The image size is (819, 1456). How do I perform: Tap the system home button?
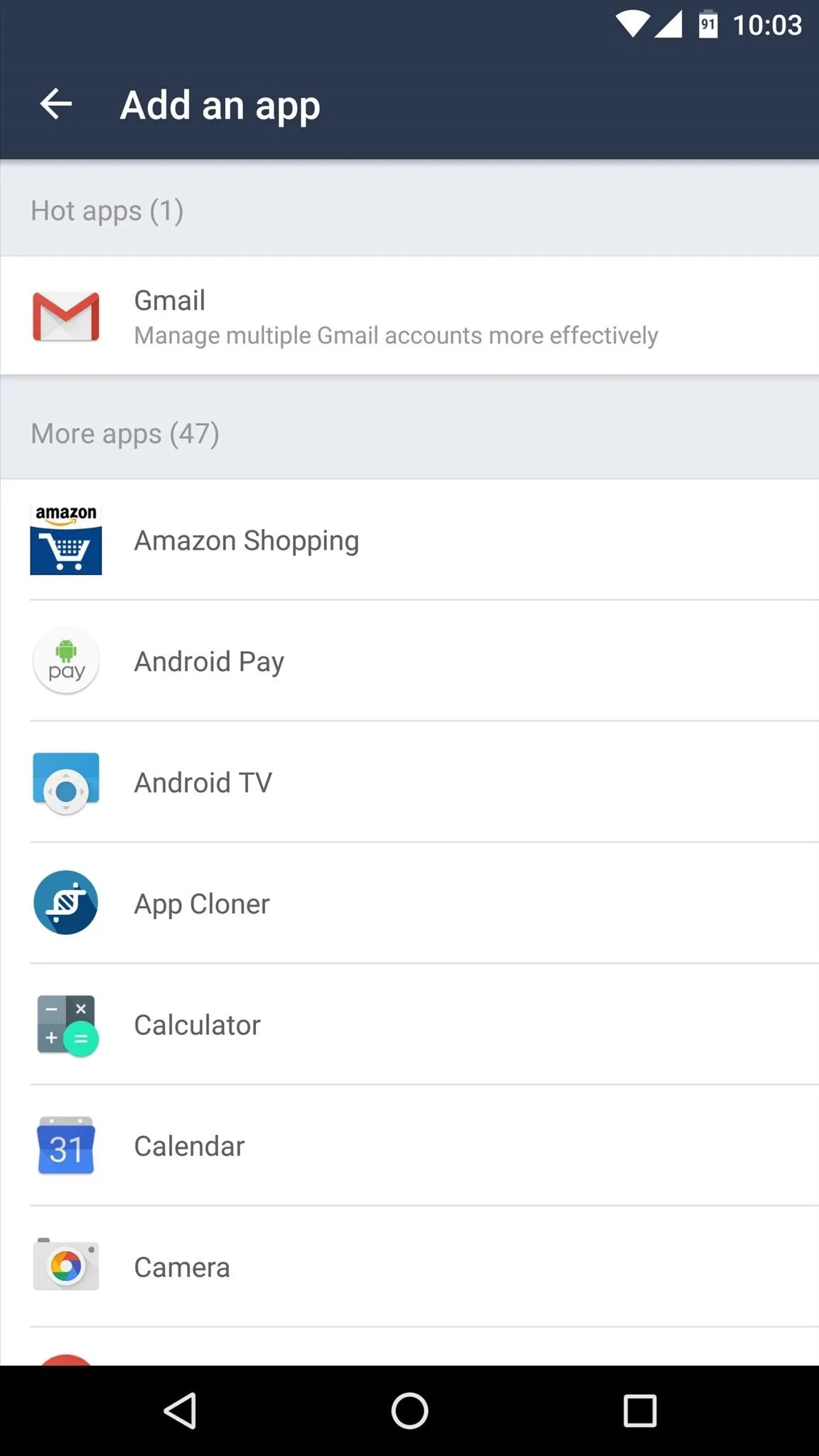[409, 1410]
